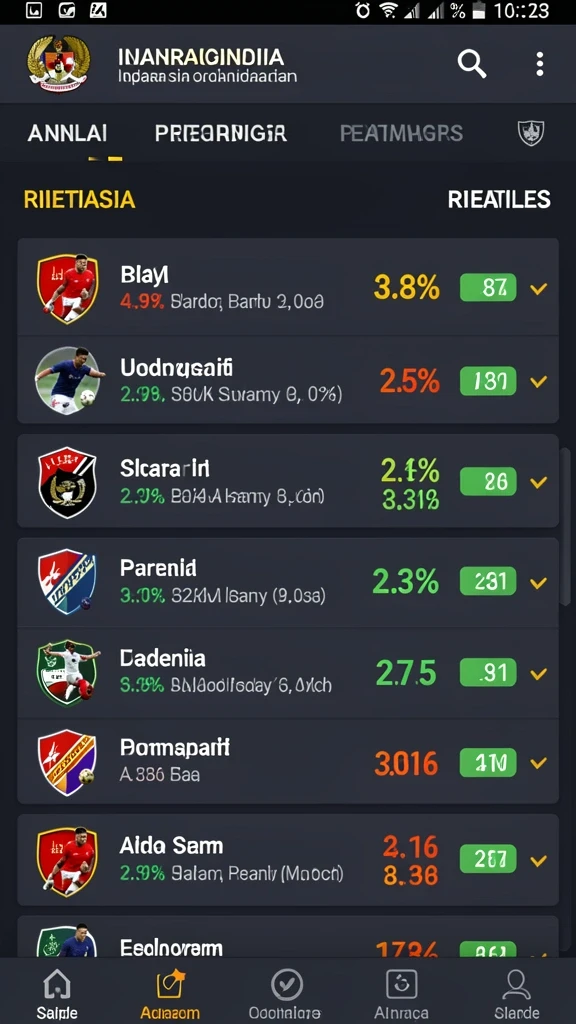Select the Adiasom bottom tab
Viewport: 576px width, 1024px height.
pyautogui.click(x=170, y=994)
